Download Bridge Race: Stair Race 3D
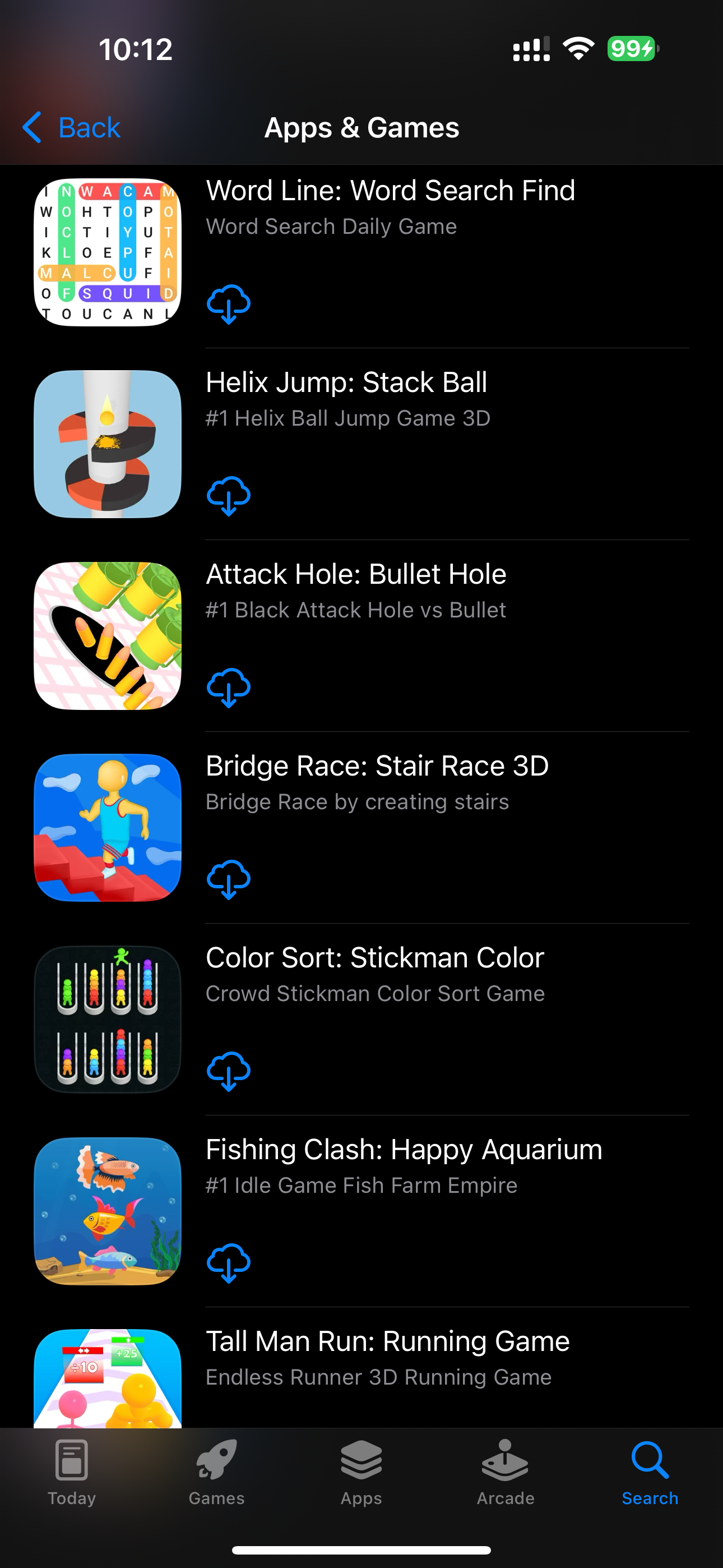The width and height of the screenshot is (723, 1568). [228, 879]
